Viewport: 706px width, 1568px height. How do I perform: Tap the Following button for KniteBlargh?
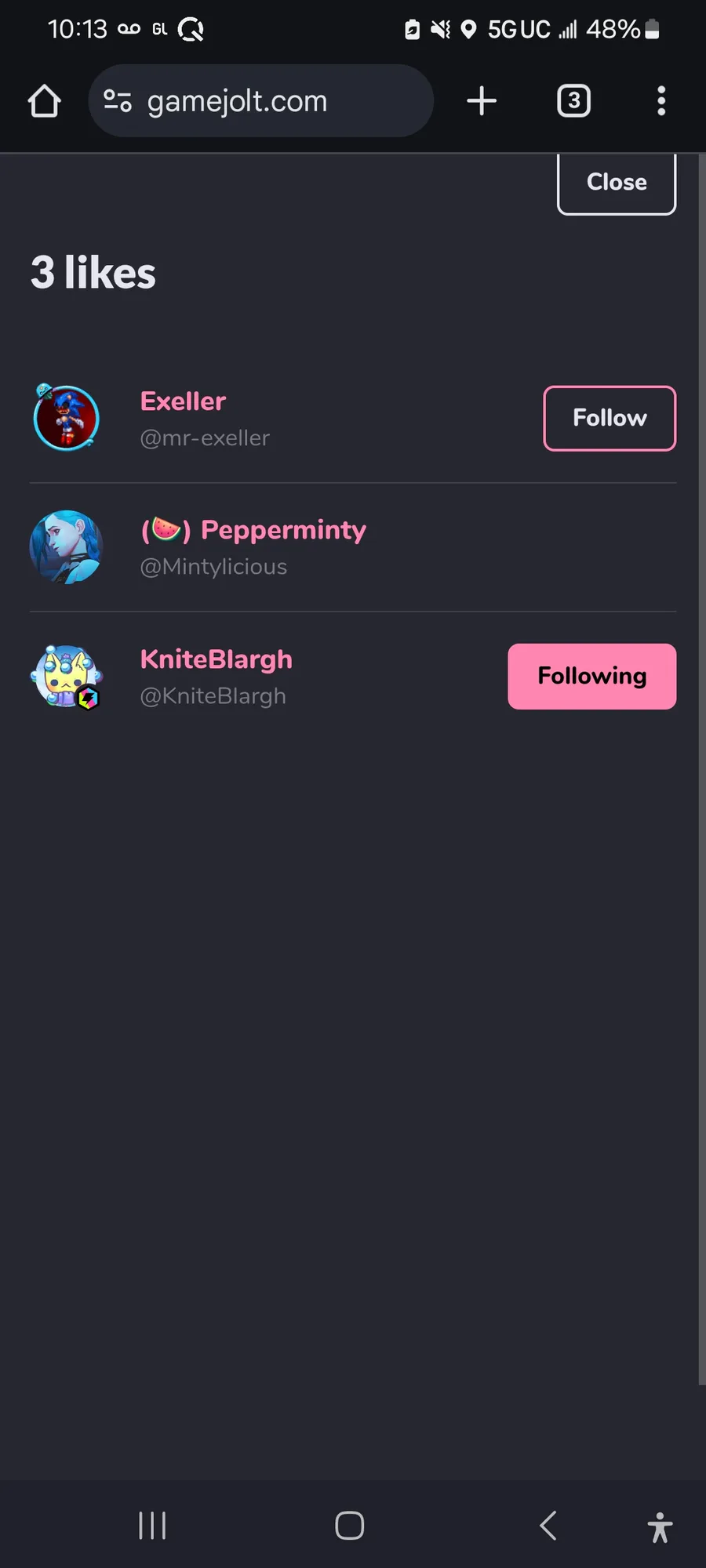click(x=592, y=676)
